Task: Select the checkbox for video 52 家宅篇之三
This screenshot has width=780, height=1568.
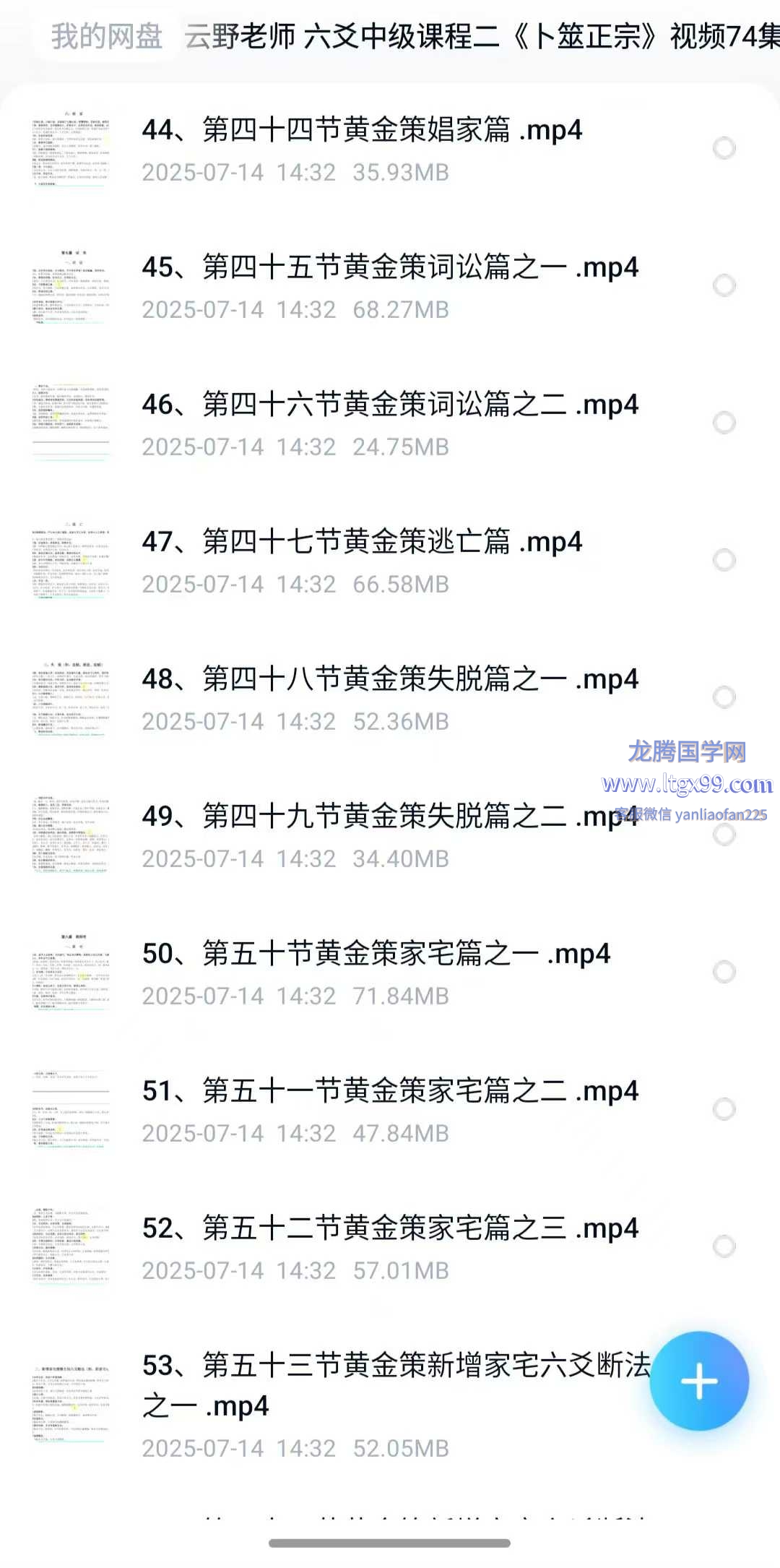Action: tap(724, 1246)
